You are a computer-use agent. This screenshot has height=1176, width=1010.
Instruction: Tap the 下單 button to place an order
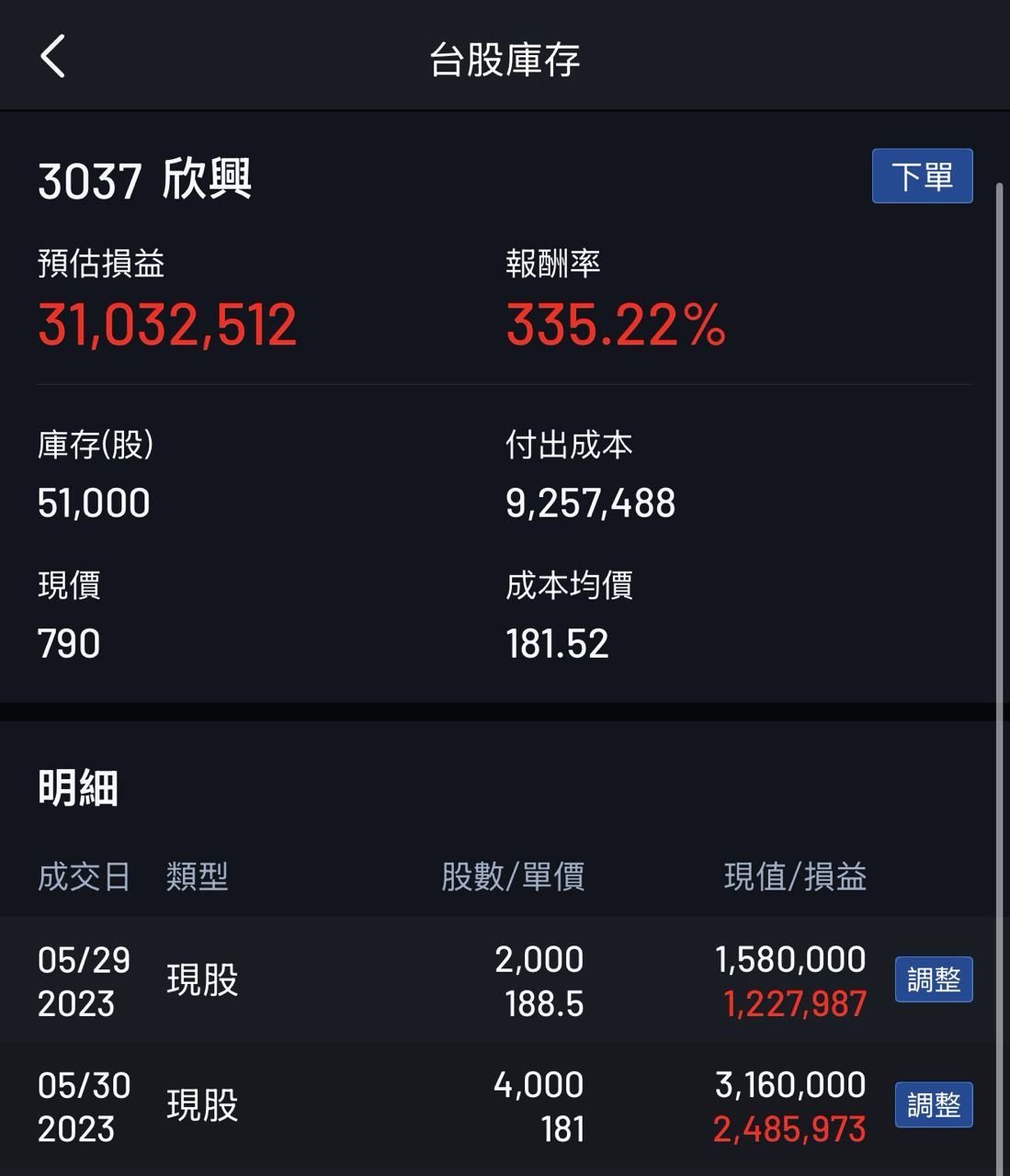(922, 175)
